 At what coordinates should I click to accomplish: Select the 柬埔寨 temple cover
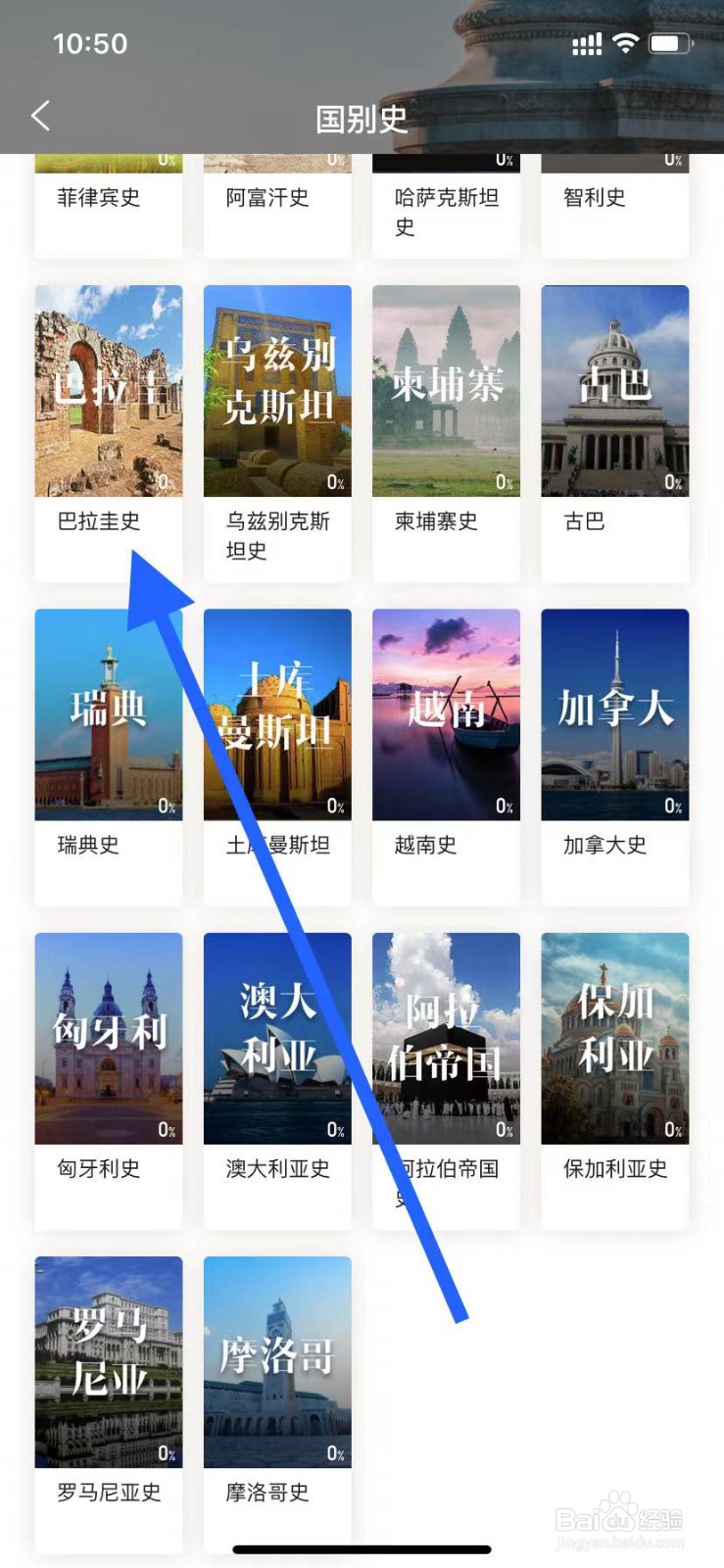click(446, 390)
